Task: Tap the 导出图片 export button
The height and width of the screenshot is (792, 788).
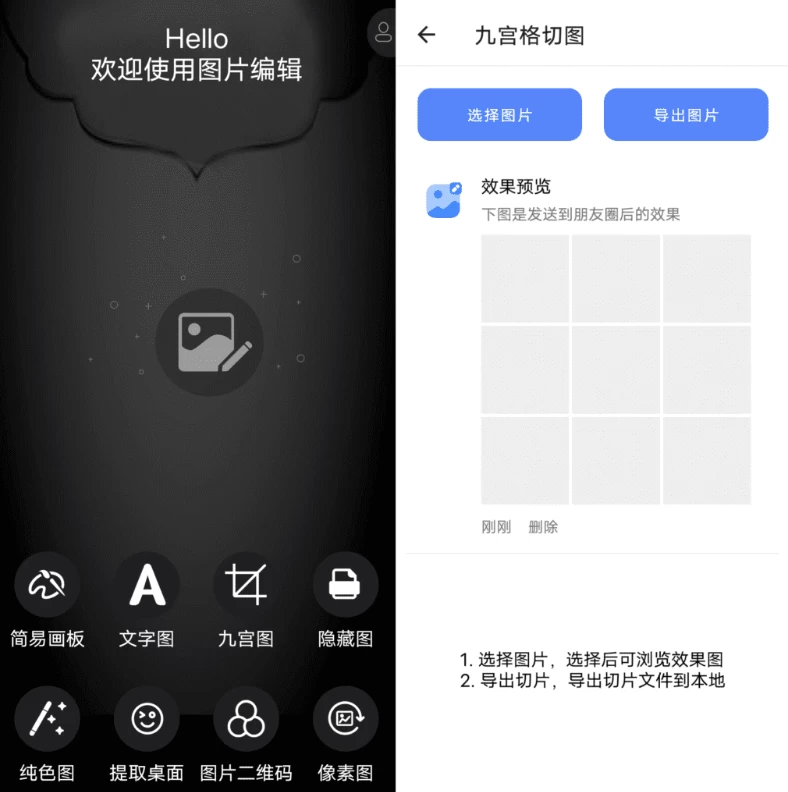Action: point(686,115)
